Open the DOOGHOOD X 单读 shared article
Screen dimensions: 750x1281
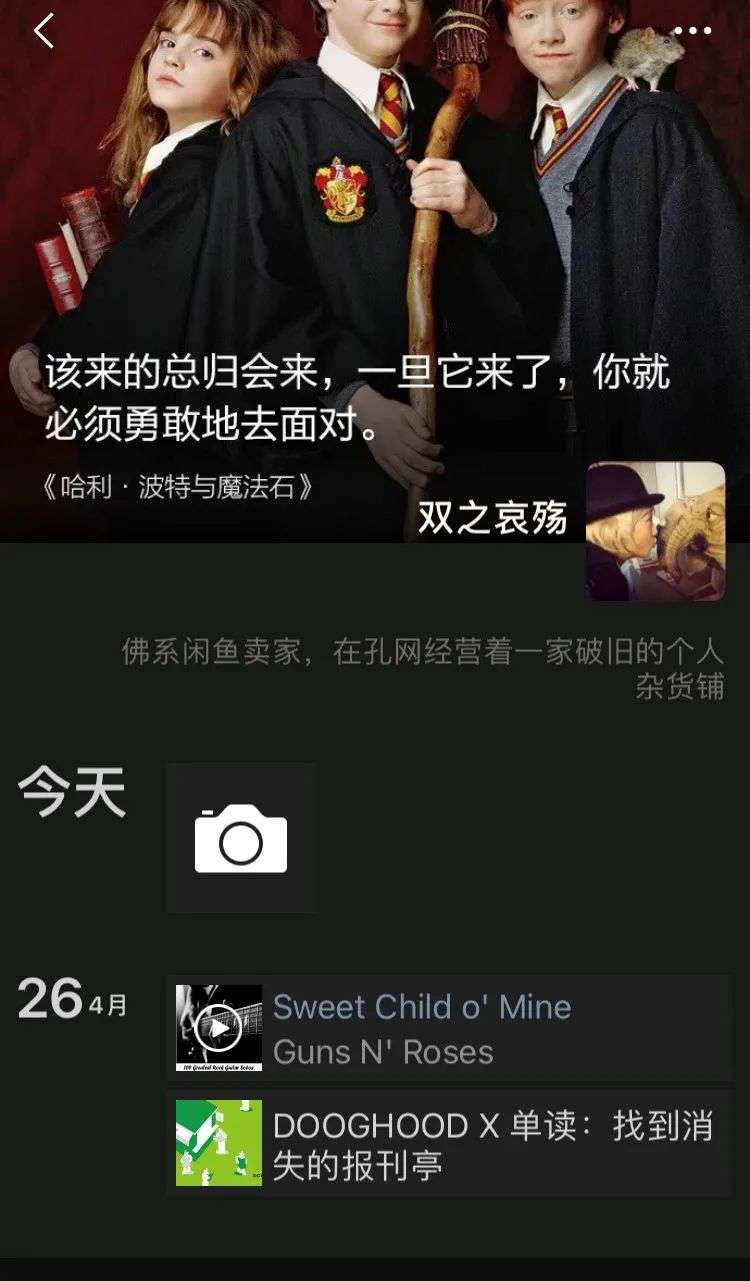click(x=449, y=1144)
